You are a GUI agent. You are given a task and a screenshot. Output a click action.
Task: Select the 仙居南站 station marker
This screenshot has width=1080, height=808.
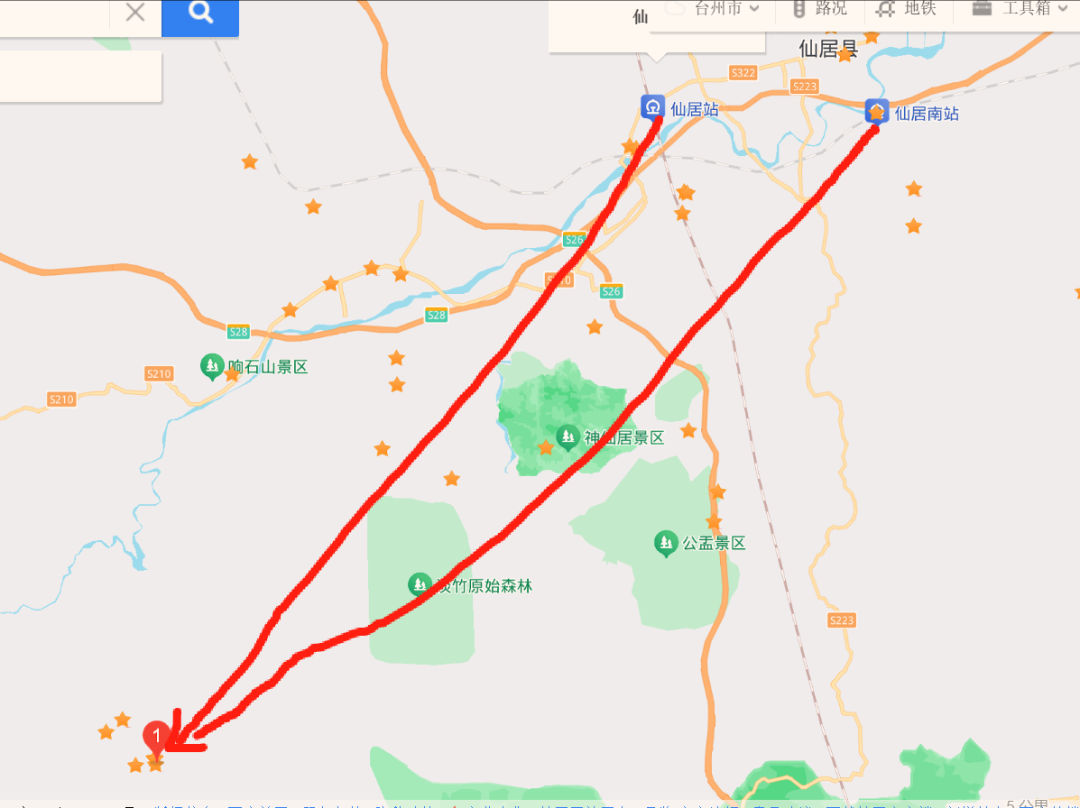click(x=876, y=111)
